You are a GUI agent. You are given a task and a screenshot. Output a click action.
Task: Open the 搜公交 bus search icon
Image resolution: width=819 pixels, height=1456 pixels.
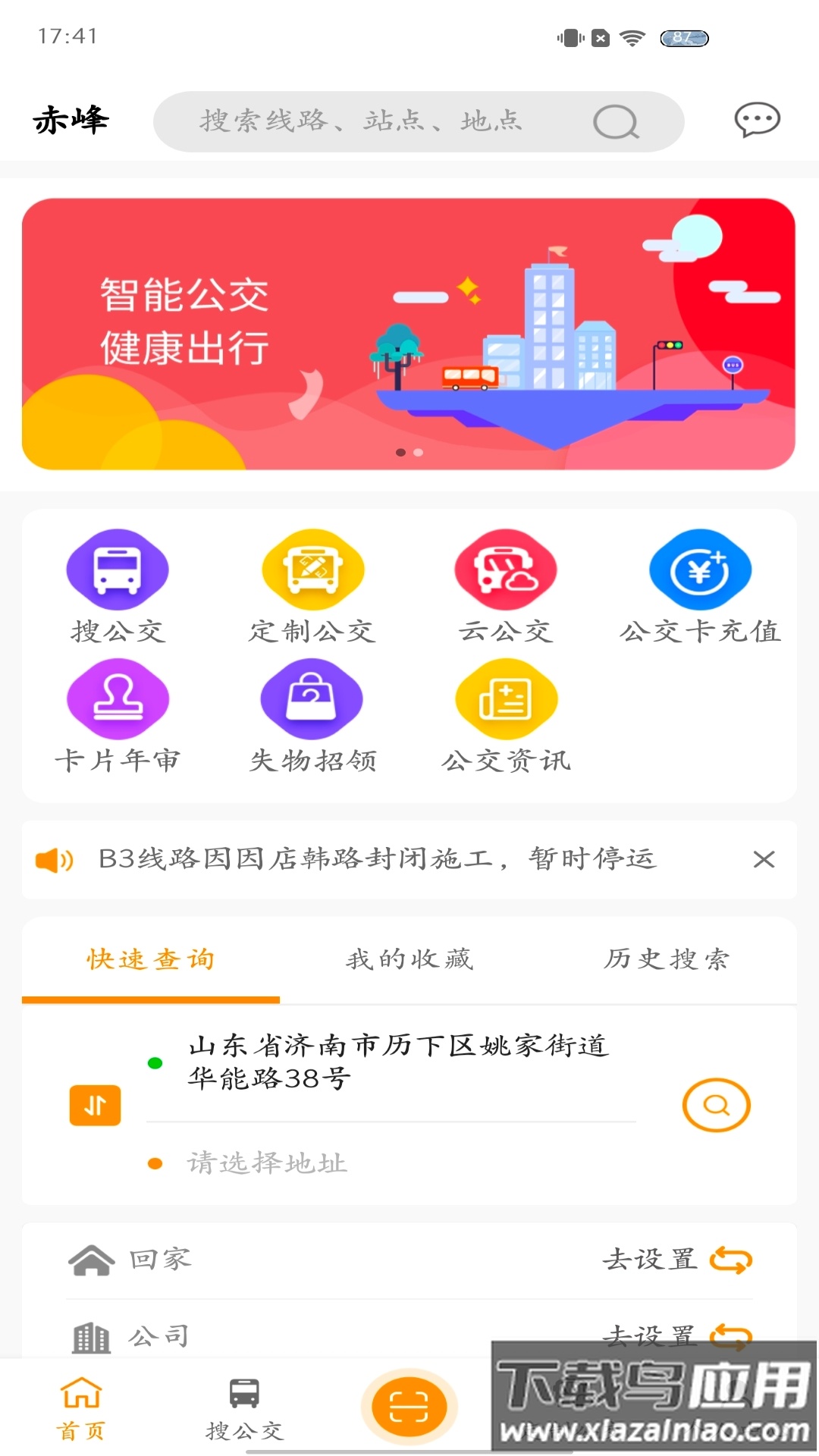point(118,569)
